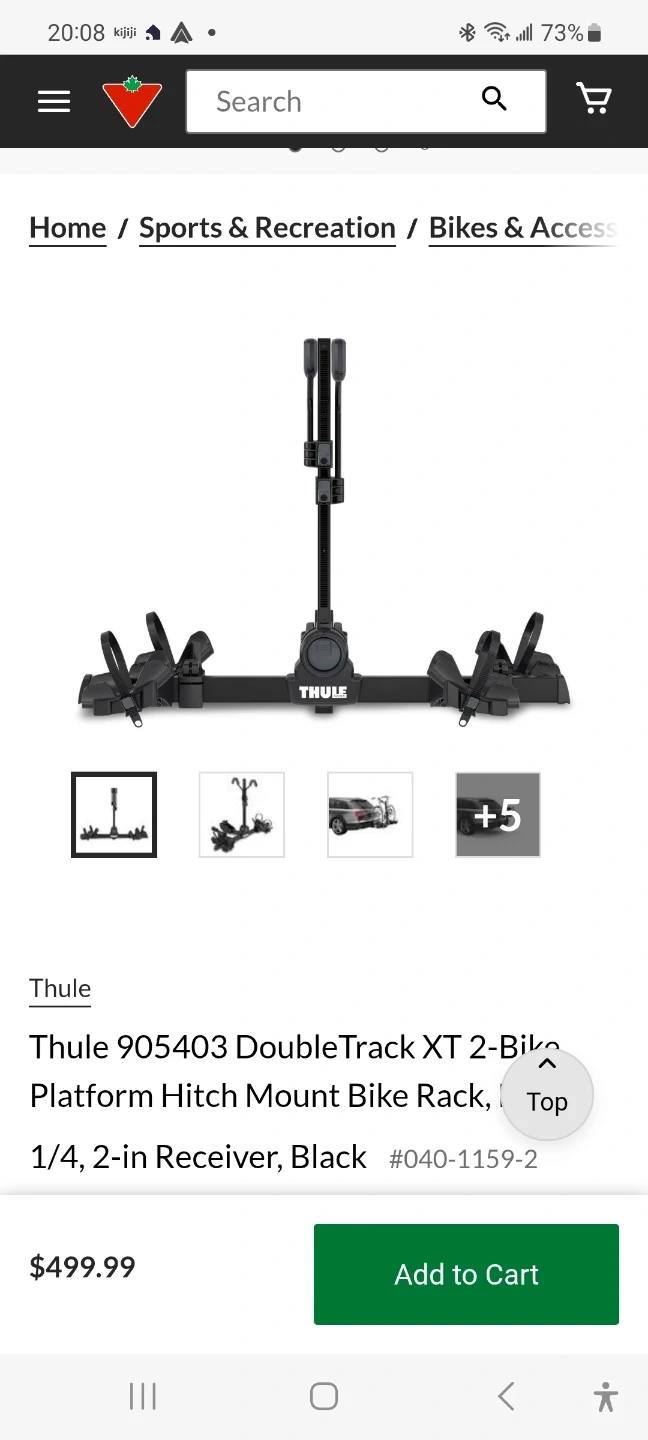The height and width of the screenshot is (1440, 648).
Task: Jump back to Top of page
Action: [x=547, y=1095]
